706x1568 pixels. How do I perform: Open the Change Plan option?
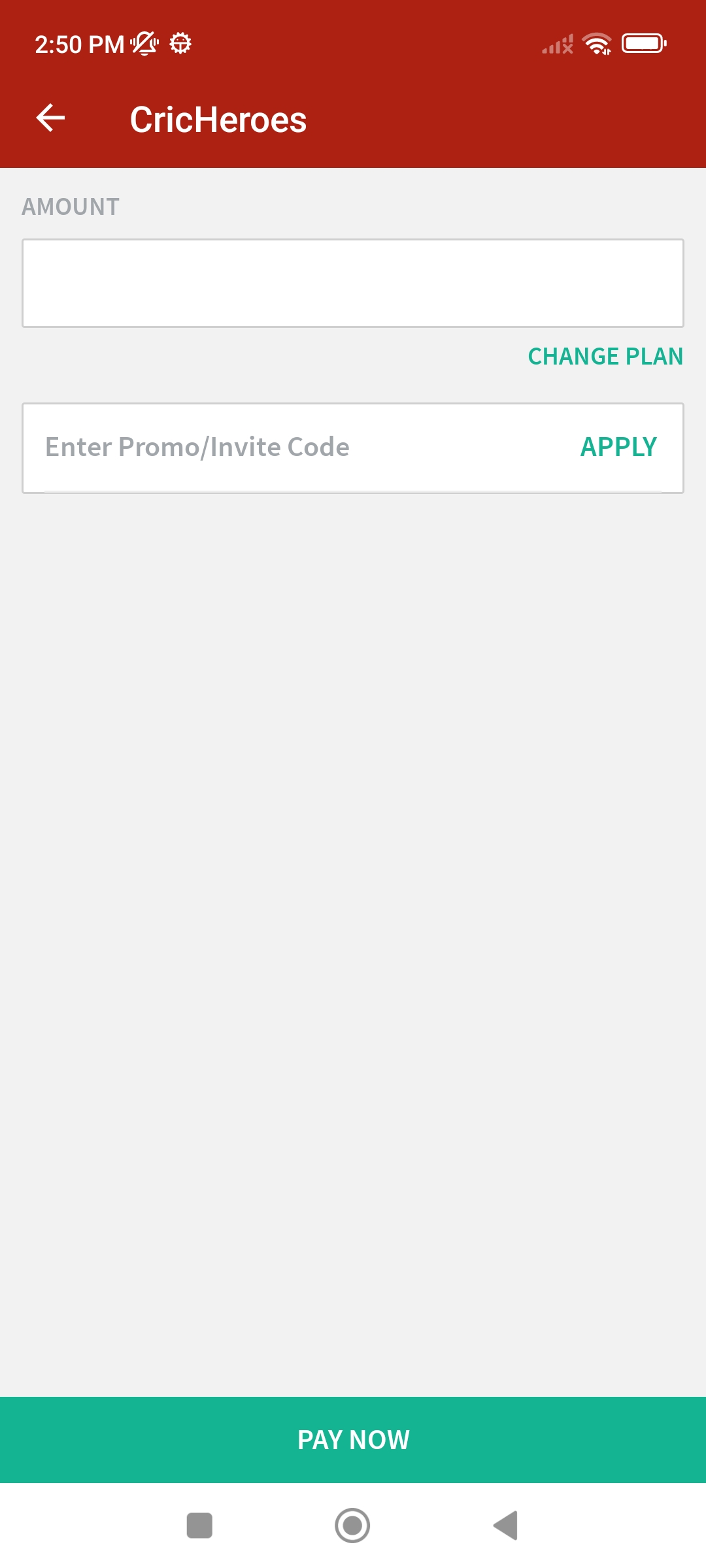(x=605, y=357)
